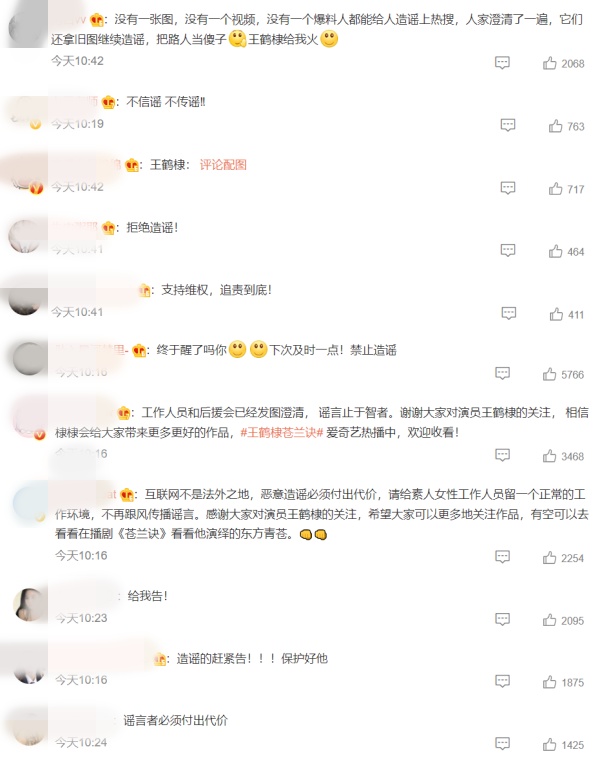Reply to the comment '支持维权,追责到底!'
Viewport: 600px width, 765px height.
point(508,314)
